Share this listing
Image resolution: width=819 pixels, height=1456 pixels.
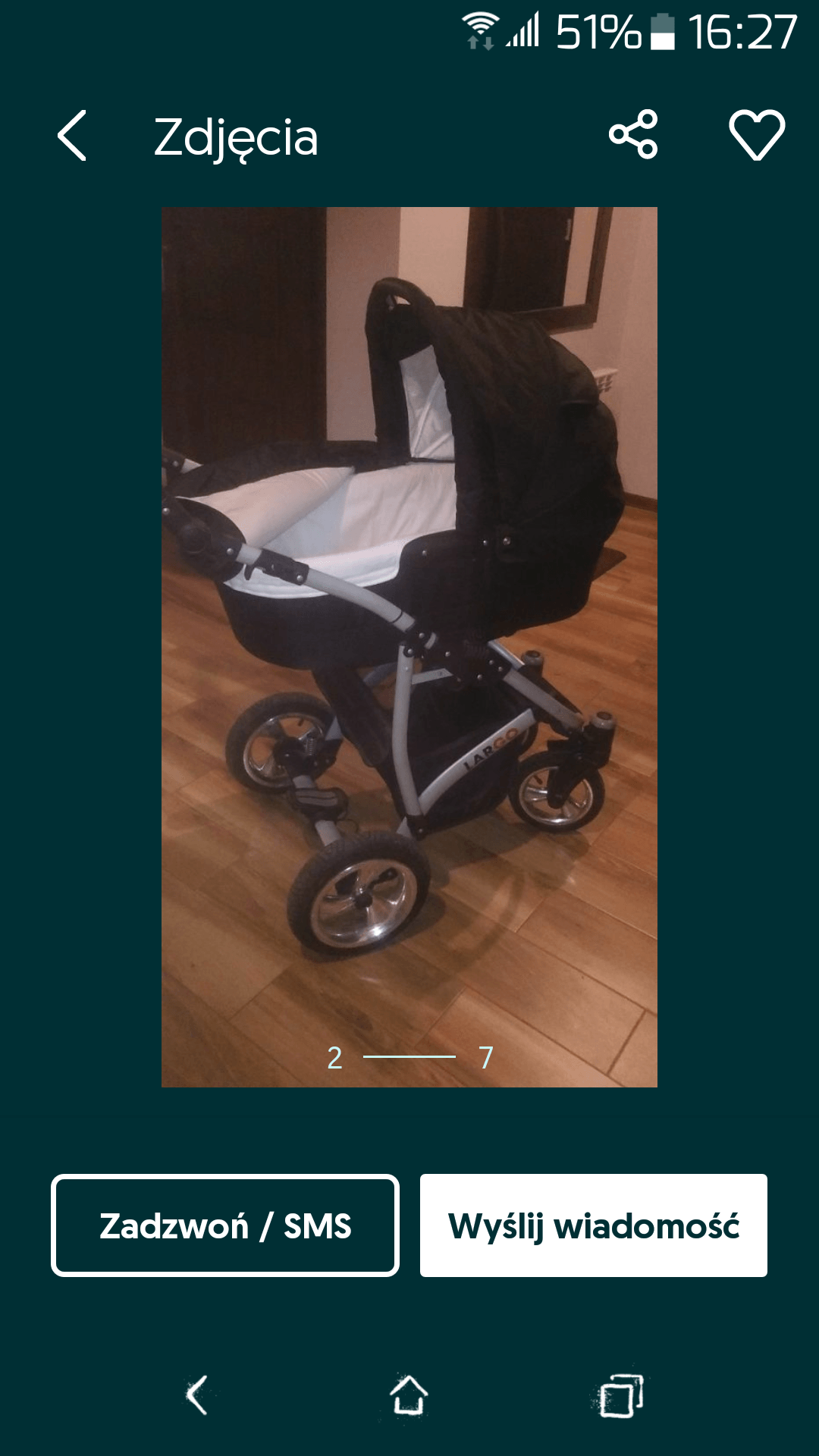(633, 135)
